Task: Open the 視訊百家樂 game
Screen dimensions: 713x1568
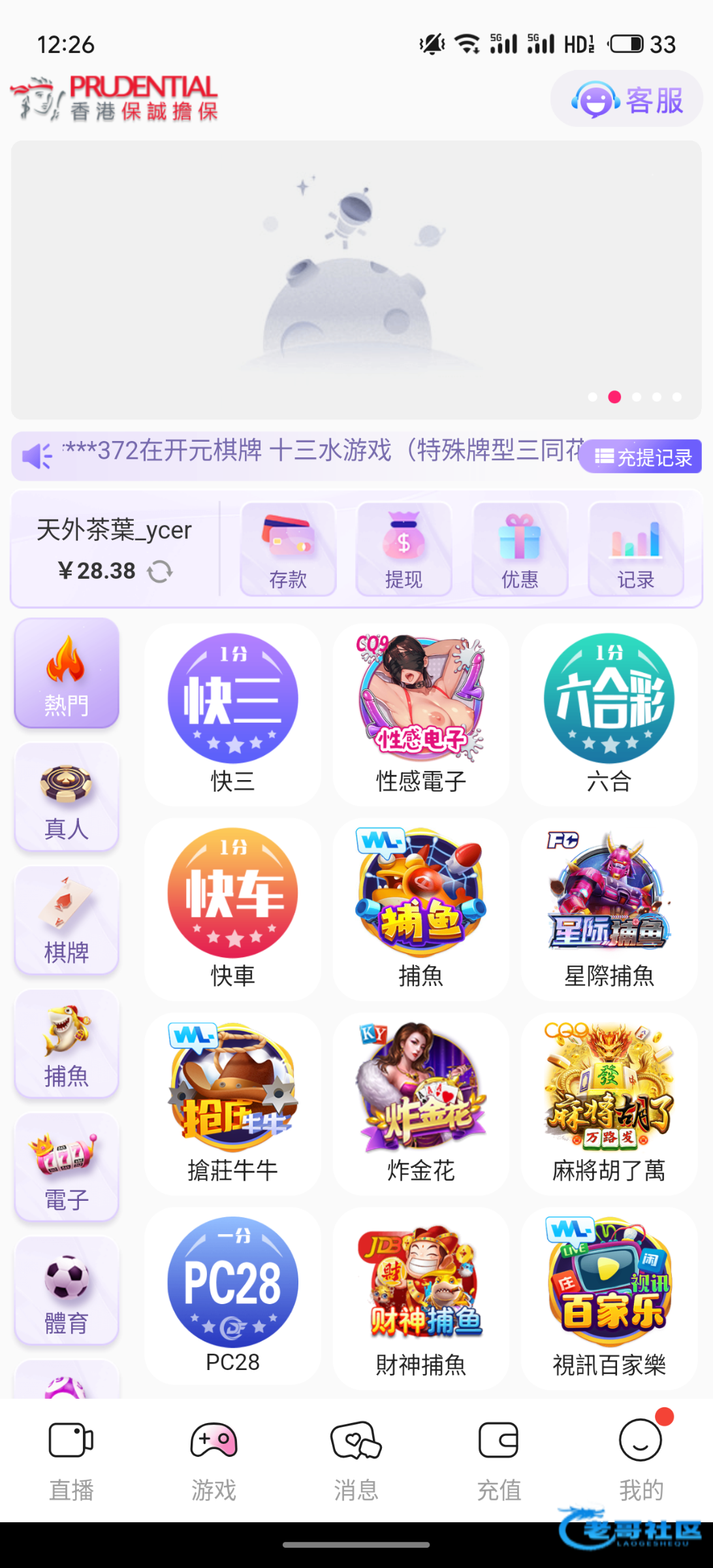Action: pyautogui.click(x=609, y=1299)
